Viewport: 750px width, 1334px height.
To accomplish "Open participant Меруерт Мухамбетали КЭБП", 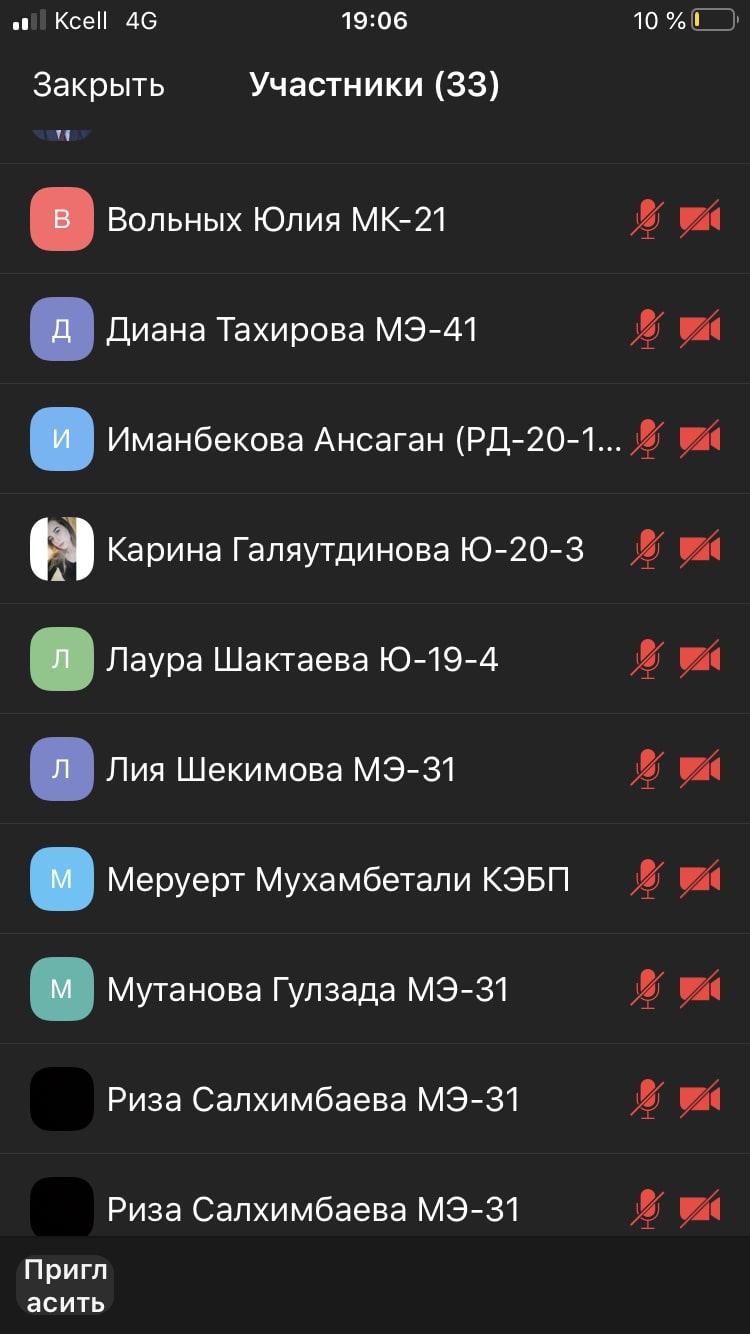I will 338,879.
